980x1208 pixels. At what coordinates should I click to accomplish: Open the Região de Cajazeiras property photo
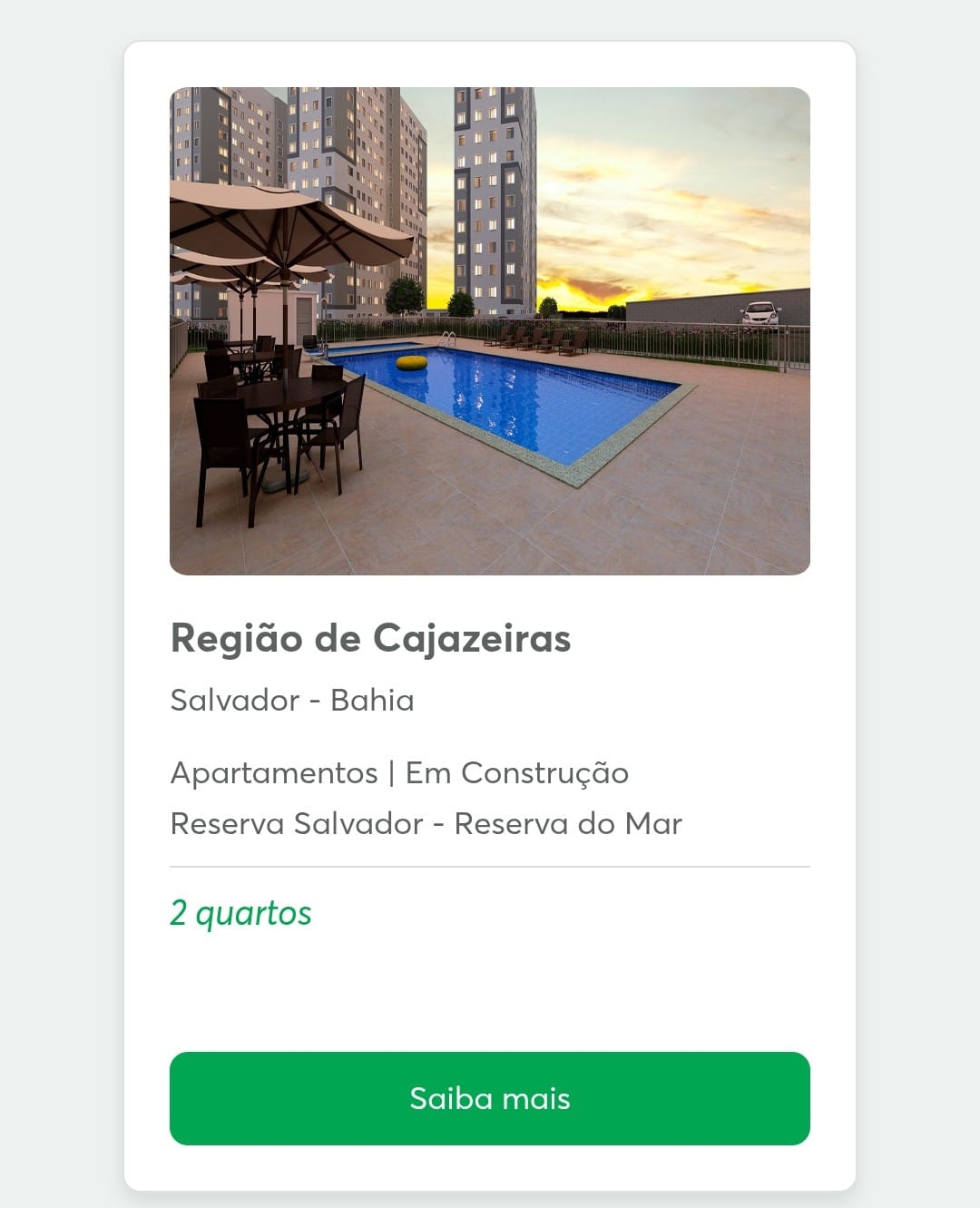point(489,331)
